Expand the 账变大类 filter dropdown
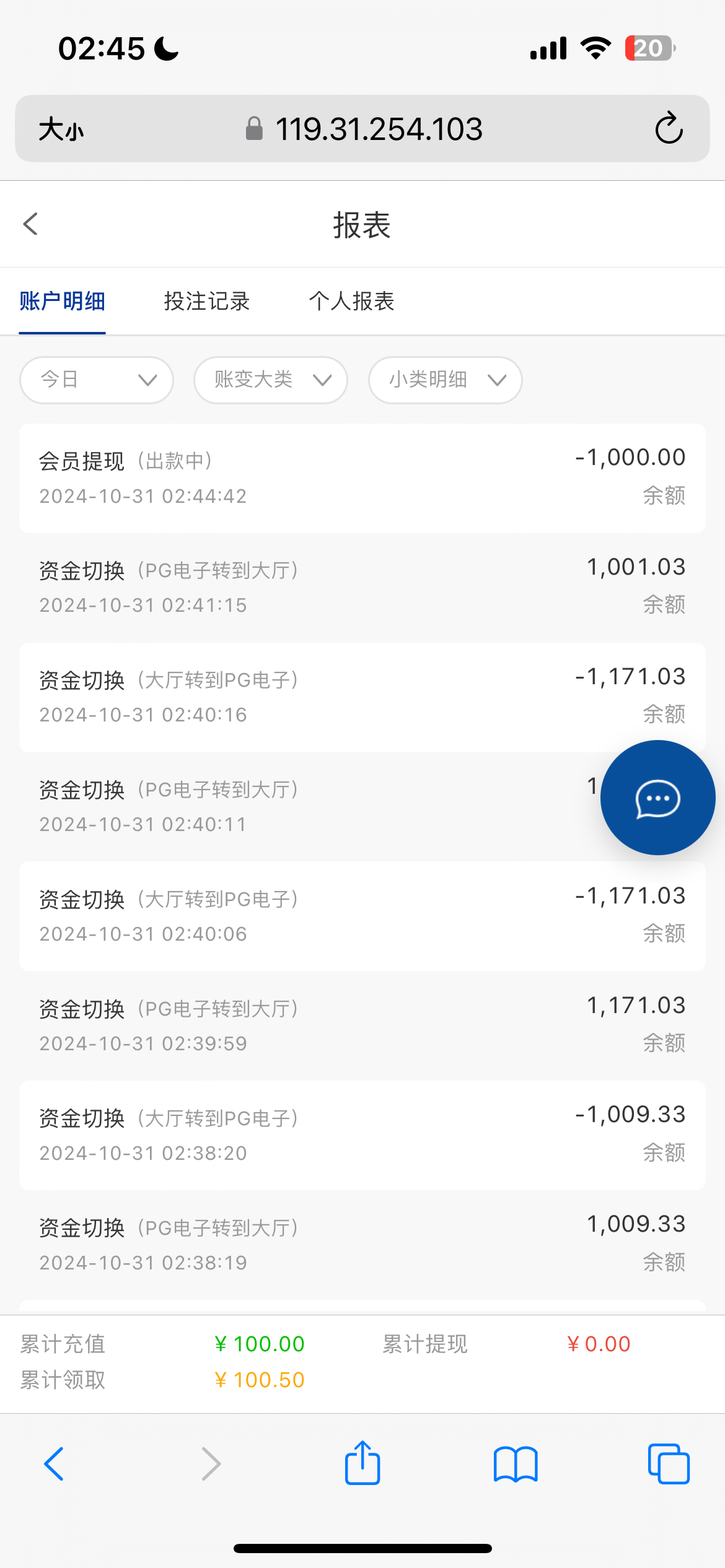725x1568 pixels. pos(271,380)
